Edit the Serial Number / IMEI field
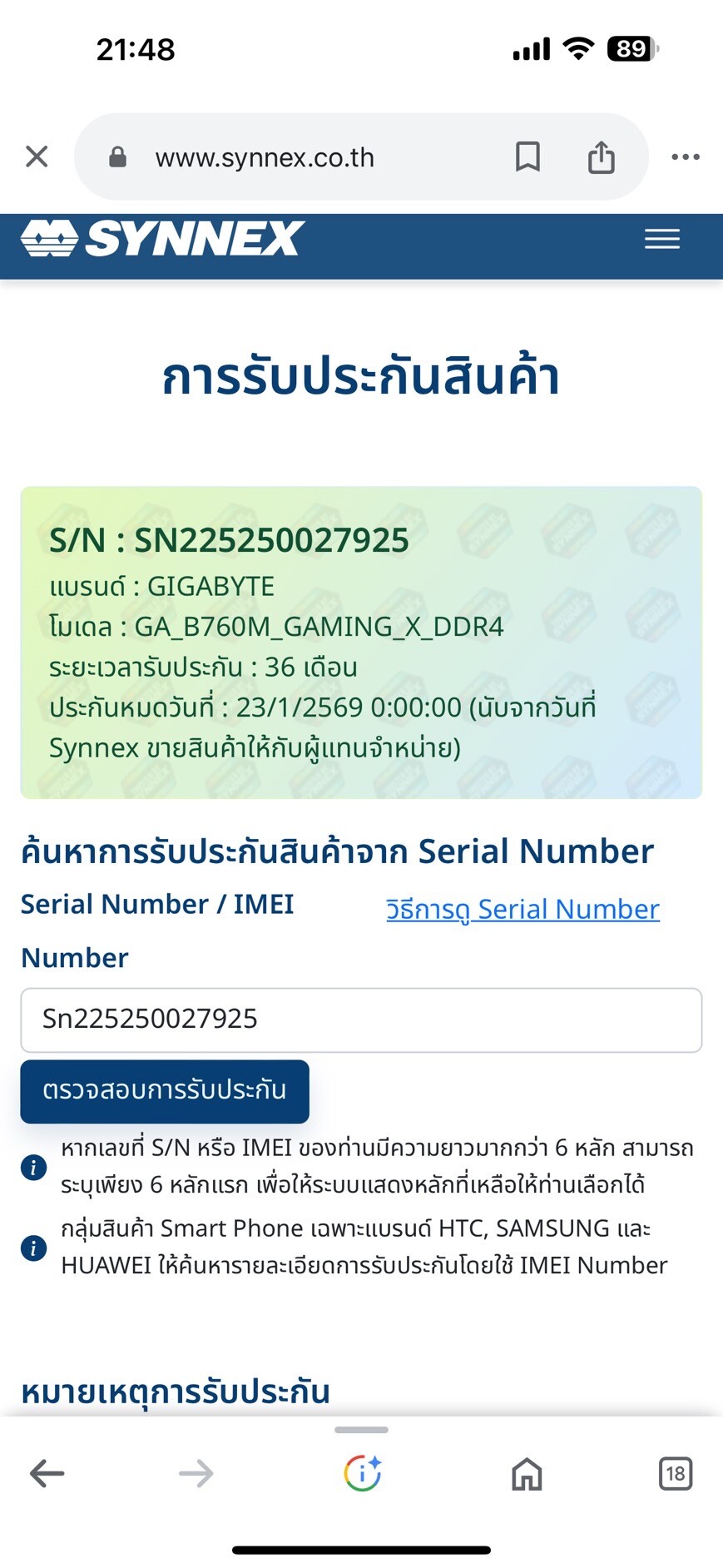Image resolution: width=723 pixels, height=1568 pixels. coord(361,1020)
